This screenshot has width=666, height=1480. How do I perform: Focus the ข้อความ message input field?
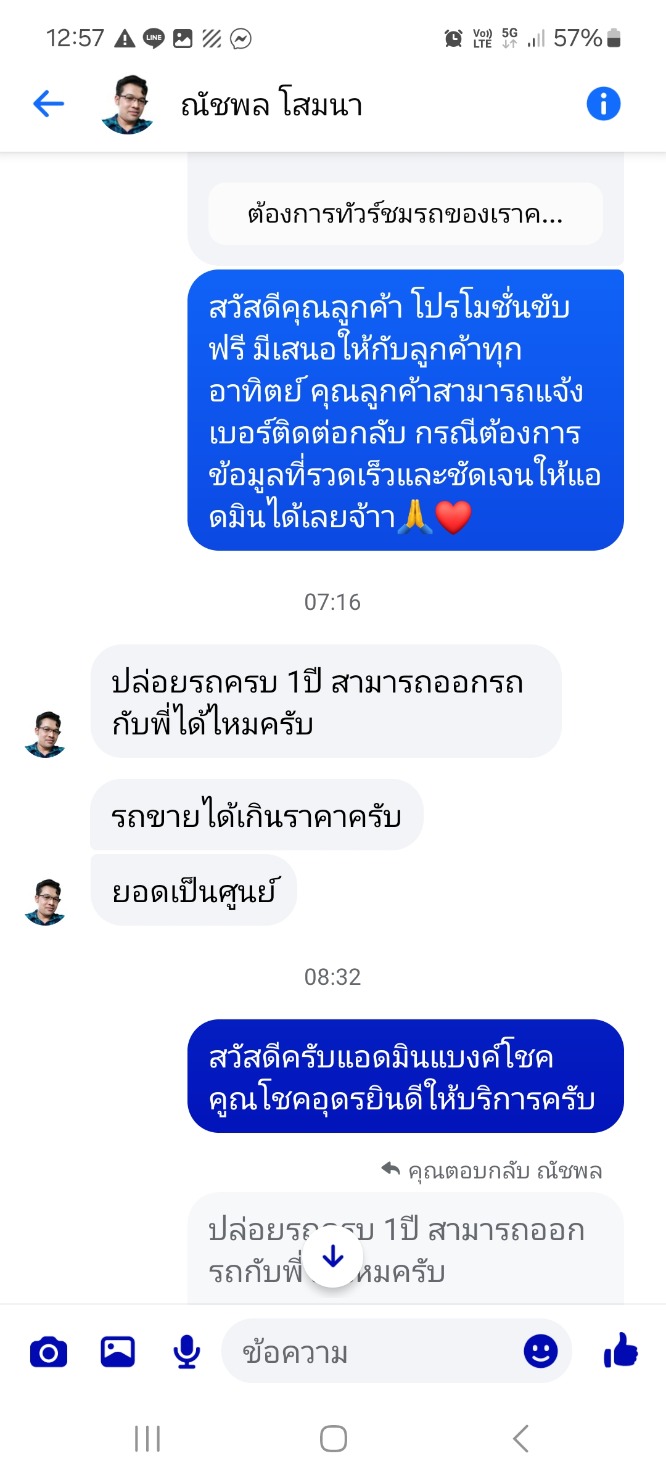click(x=370, y=1352)
